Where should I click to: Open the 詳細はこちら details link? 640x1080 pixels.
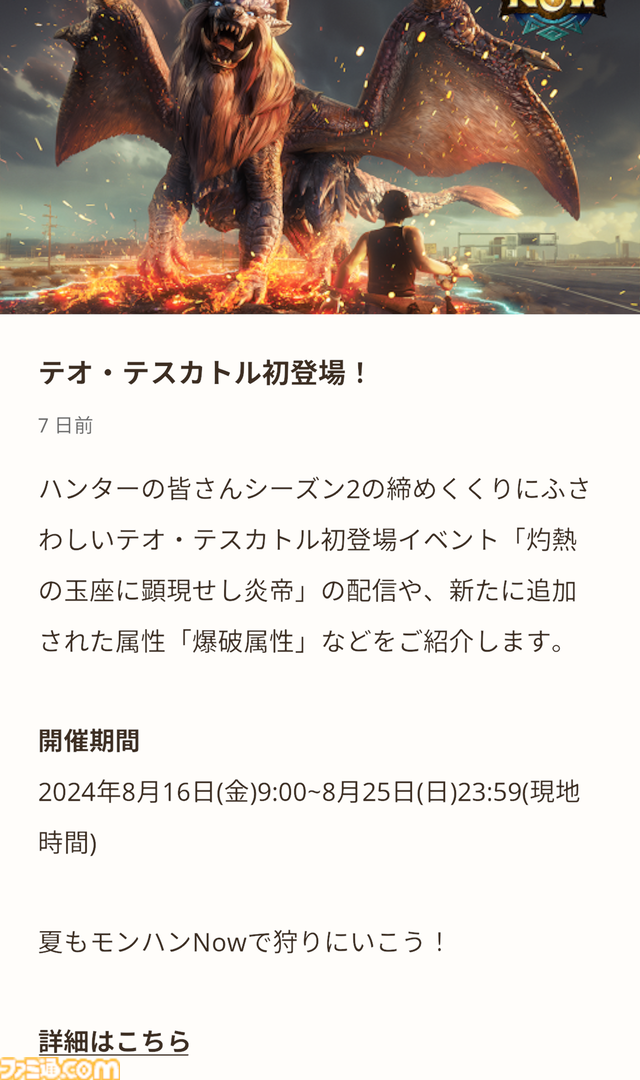point(114,1042)
